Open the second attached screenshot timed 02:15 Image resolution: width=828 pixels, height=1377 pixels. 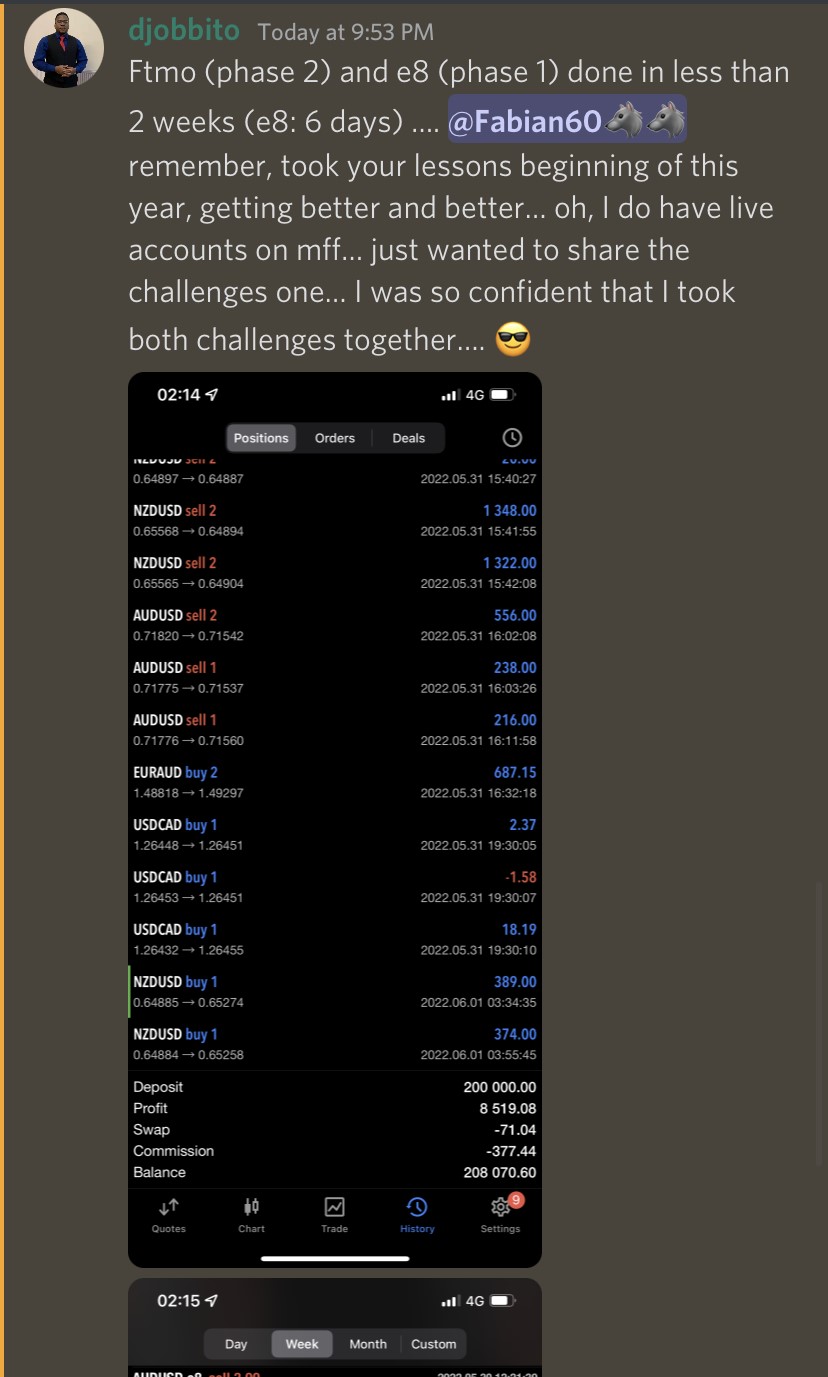335,1327
